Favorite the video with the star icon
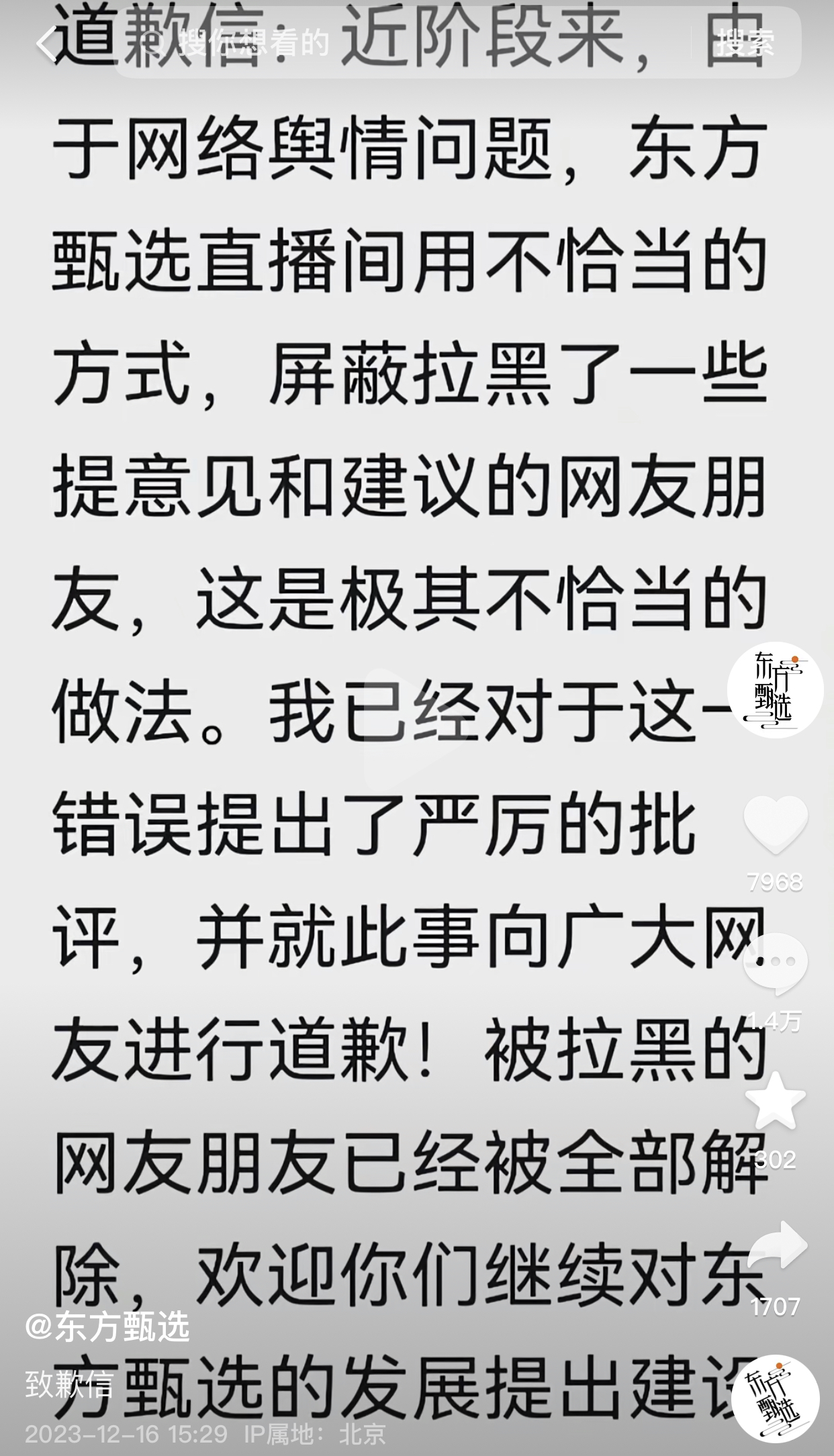 (x=776, y=1102)
